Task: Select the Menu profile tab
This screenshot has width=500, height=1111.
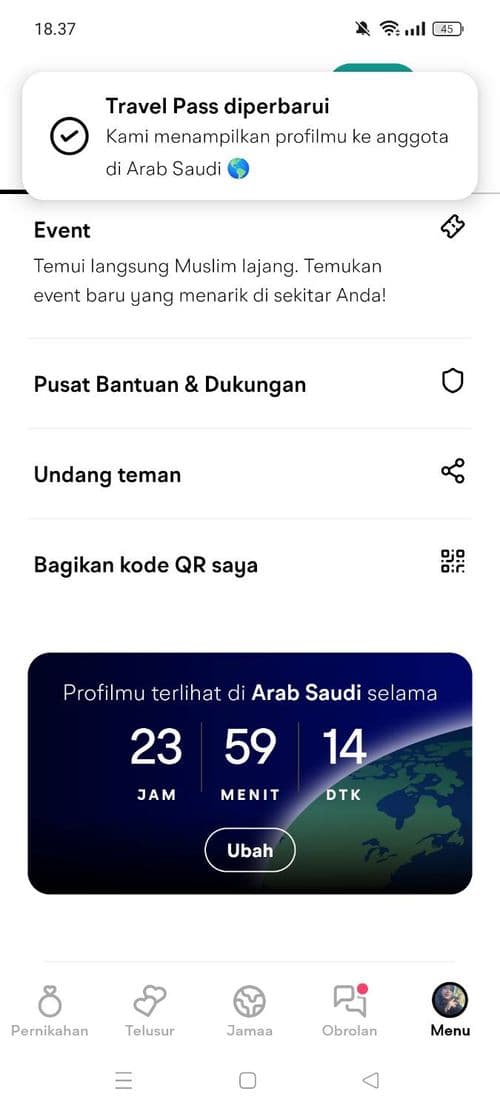Action: coord(450,1011)
